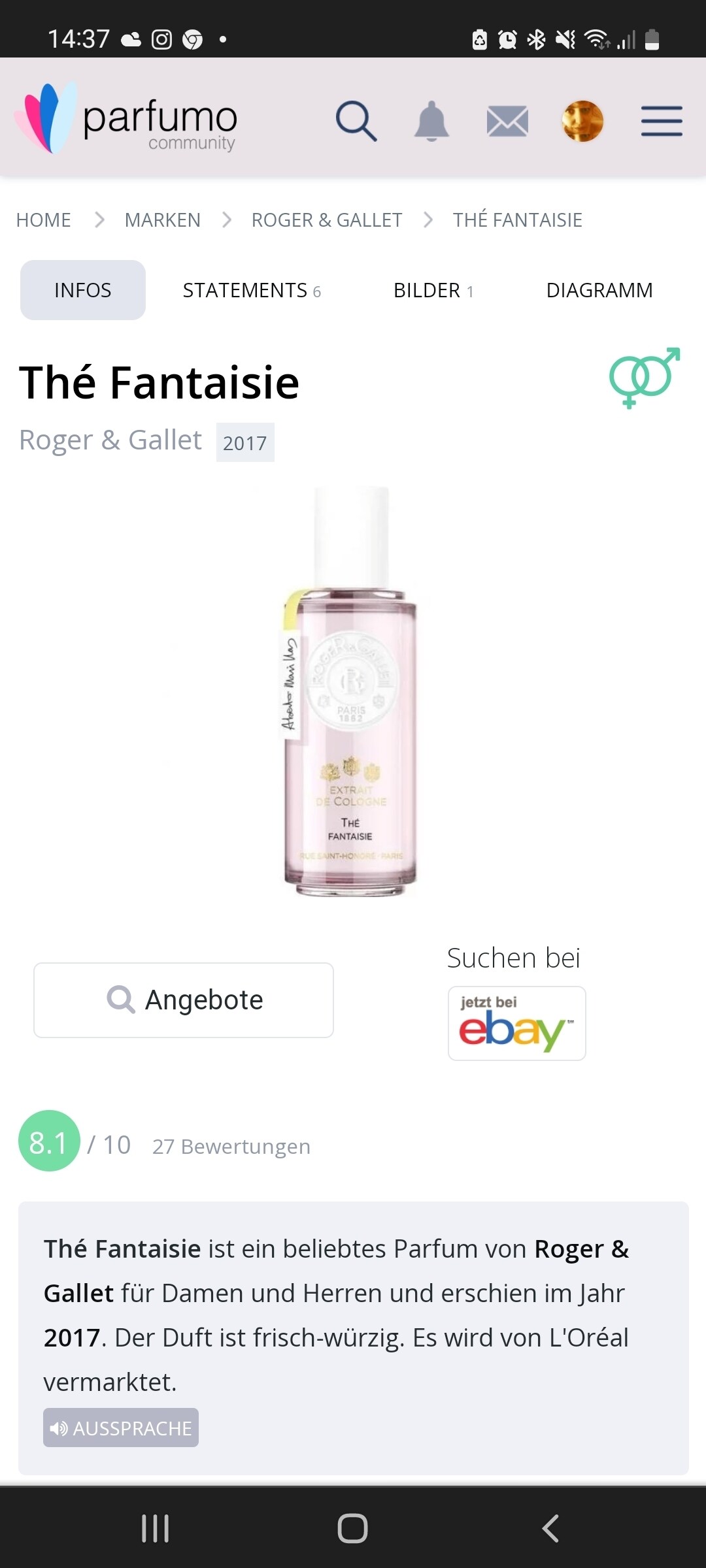Tap the 2017 year tag
Viewport: 706px width, 1568px height.
click(245, 443)
